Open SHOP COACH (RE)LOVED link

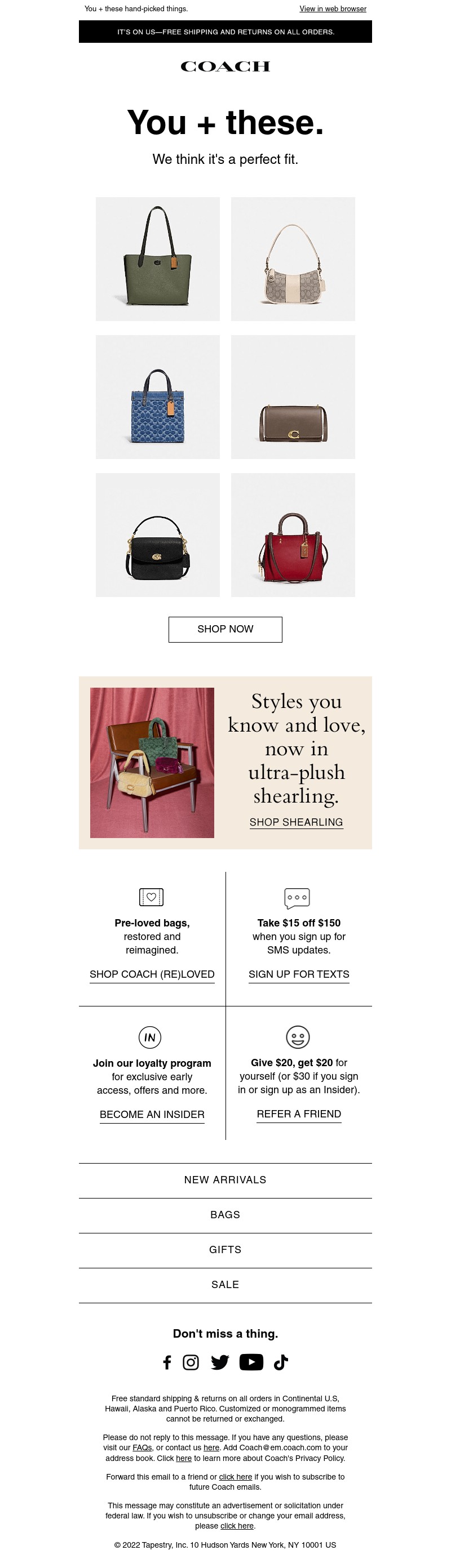[x=152, y=974]
